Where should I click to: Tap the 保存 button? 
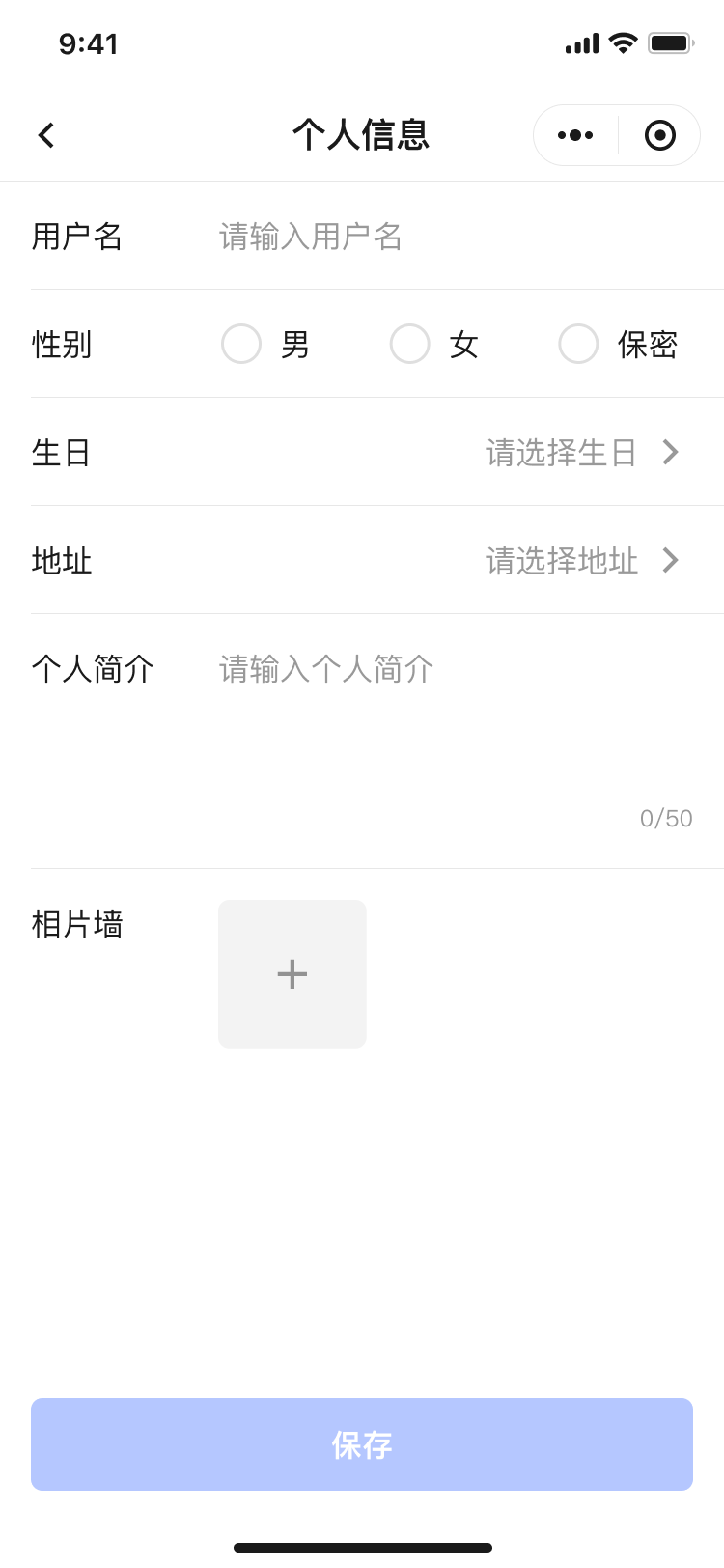(362, 1444)
